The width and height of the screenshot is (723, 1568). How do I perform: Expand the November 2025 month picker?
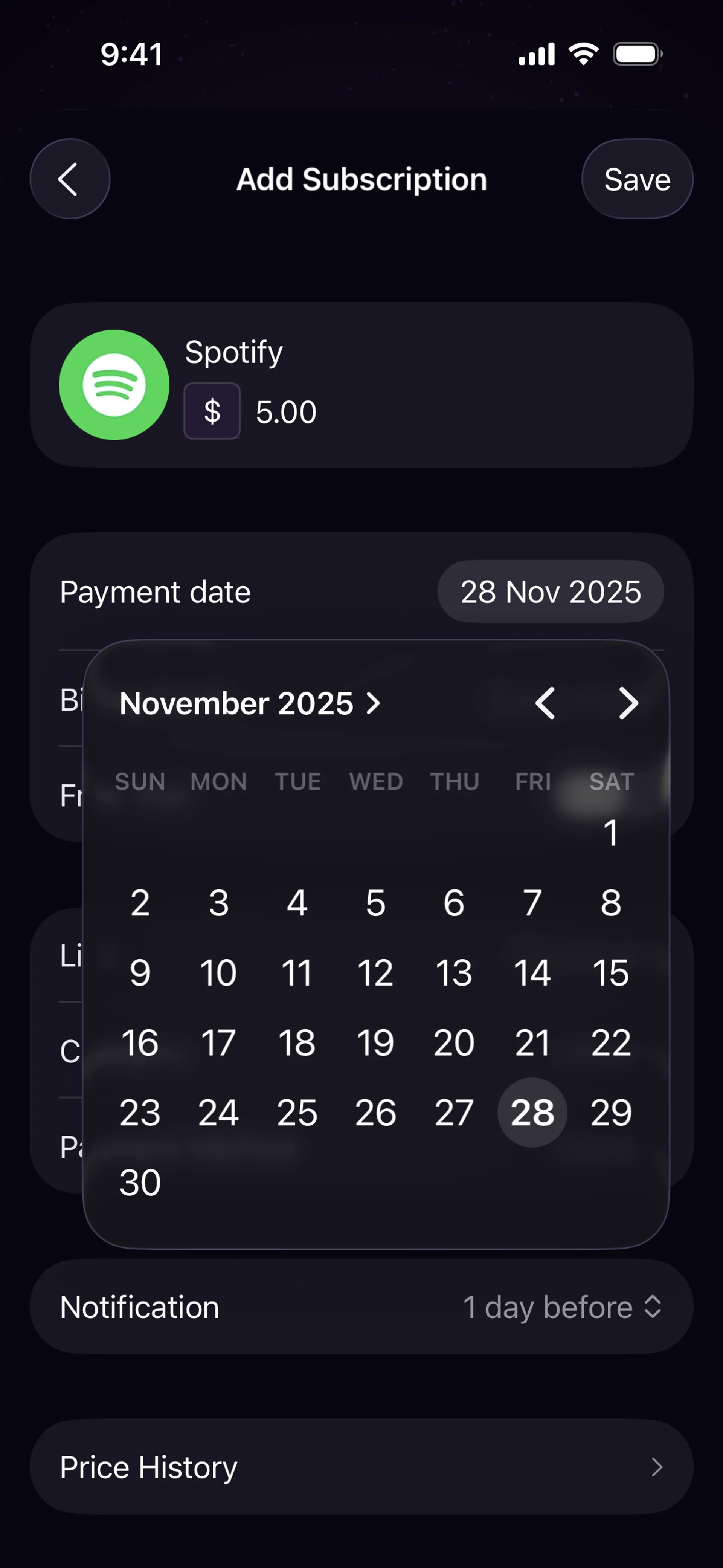(250, 704)
